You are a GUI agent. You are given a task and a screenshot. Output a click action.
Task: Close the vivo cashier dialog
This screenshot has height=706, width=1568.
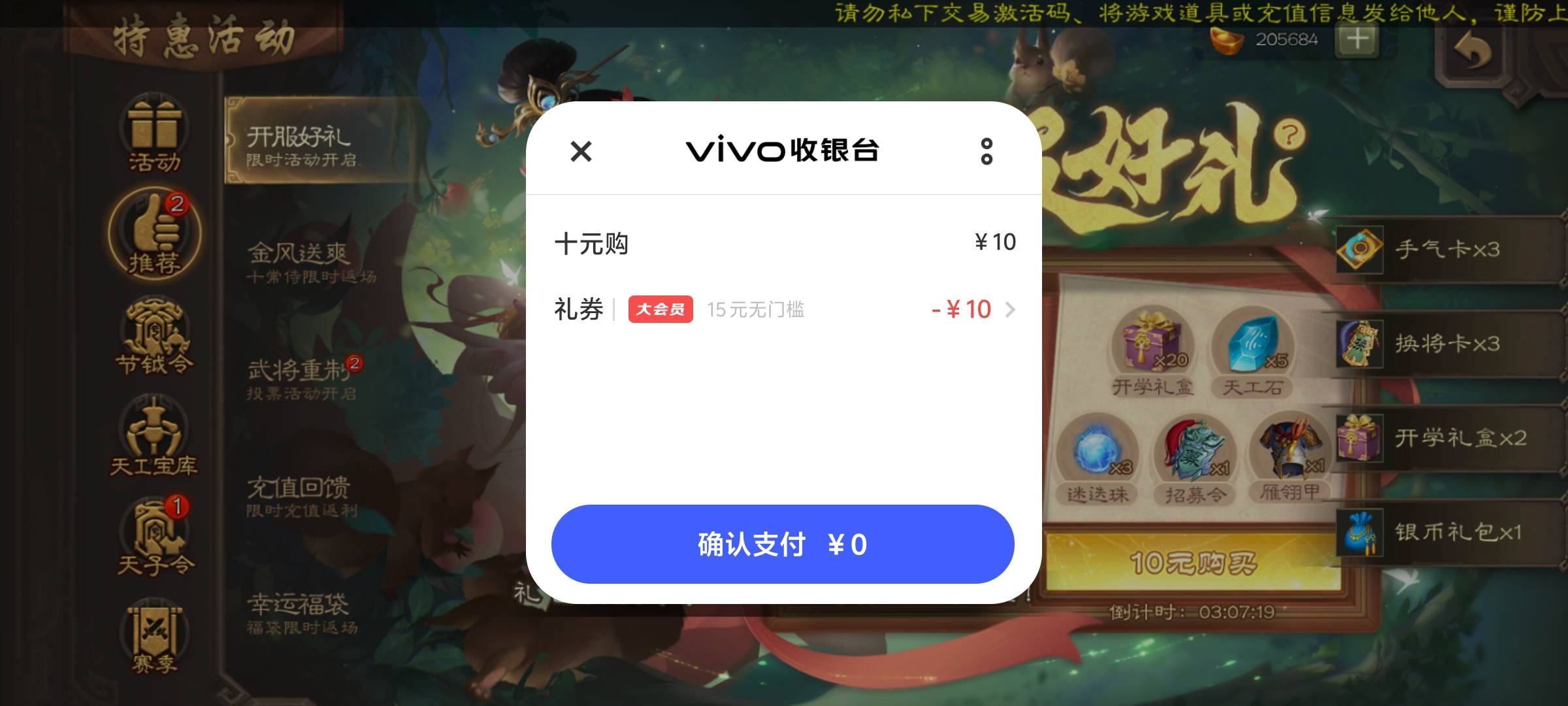pos(580,151)
